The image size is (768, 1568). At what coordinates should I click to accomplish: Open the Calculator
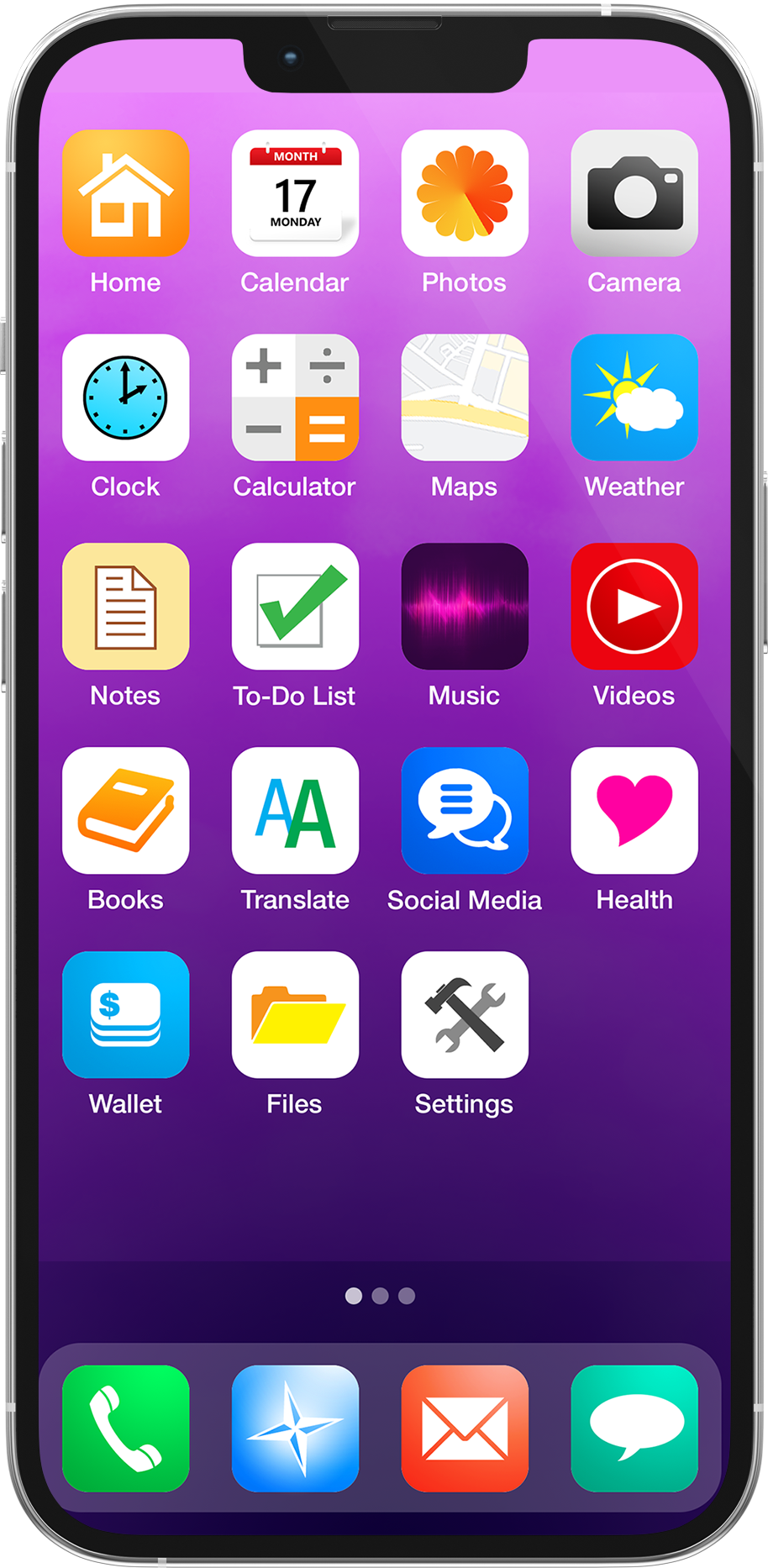[x=295, y=397]
